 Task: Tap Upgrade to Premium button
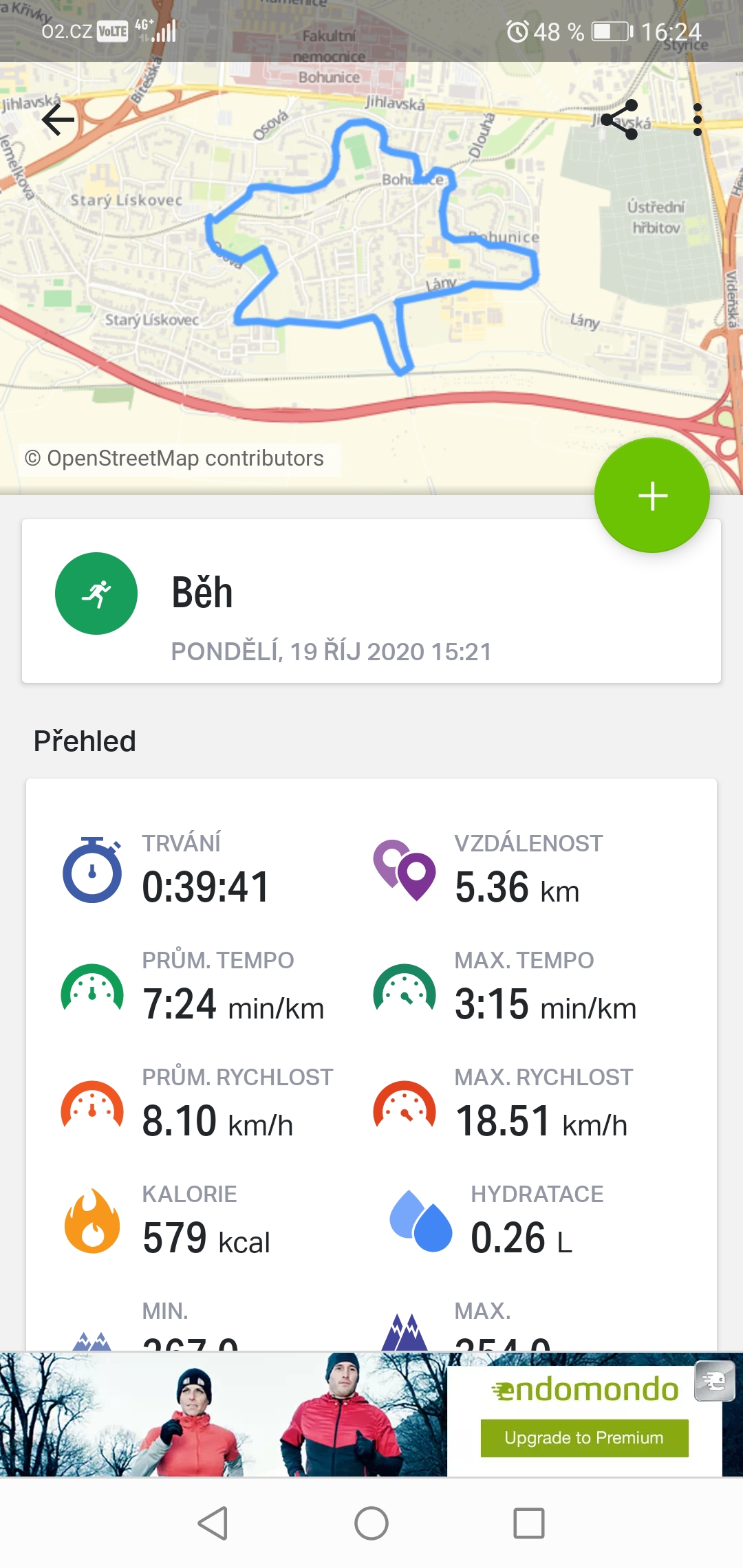click(584, 1438)
